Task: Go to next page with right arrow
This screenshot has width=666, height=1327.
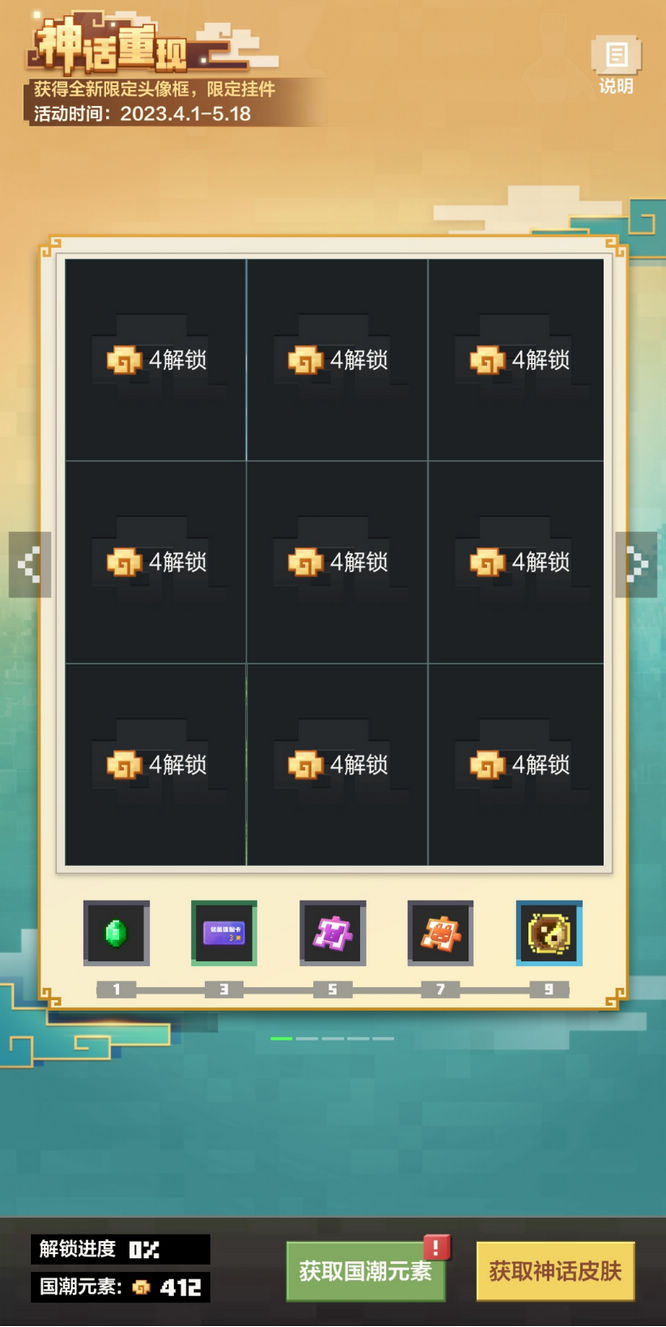Action: pyautogui.click(x=636, y=565)
